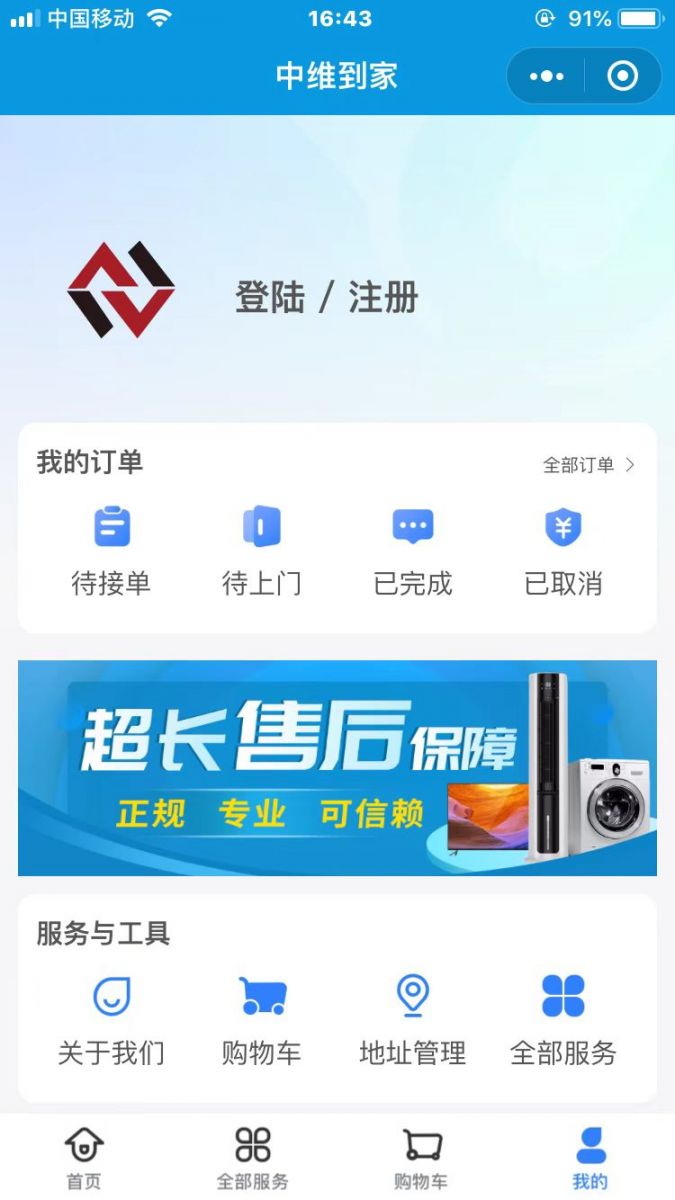
Task: Open 待接单 orders
Action: click(x=111, y=551)
